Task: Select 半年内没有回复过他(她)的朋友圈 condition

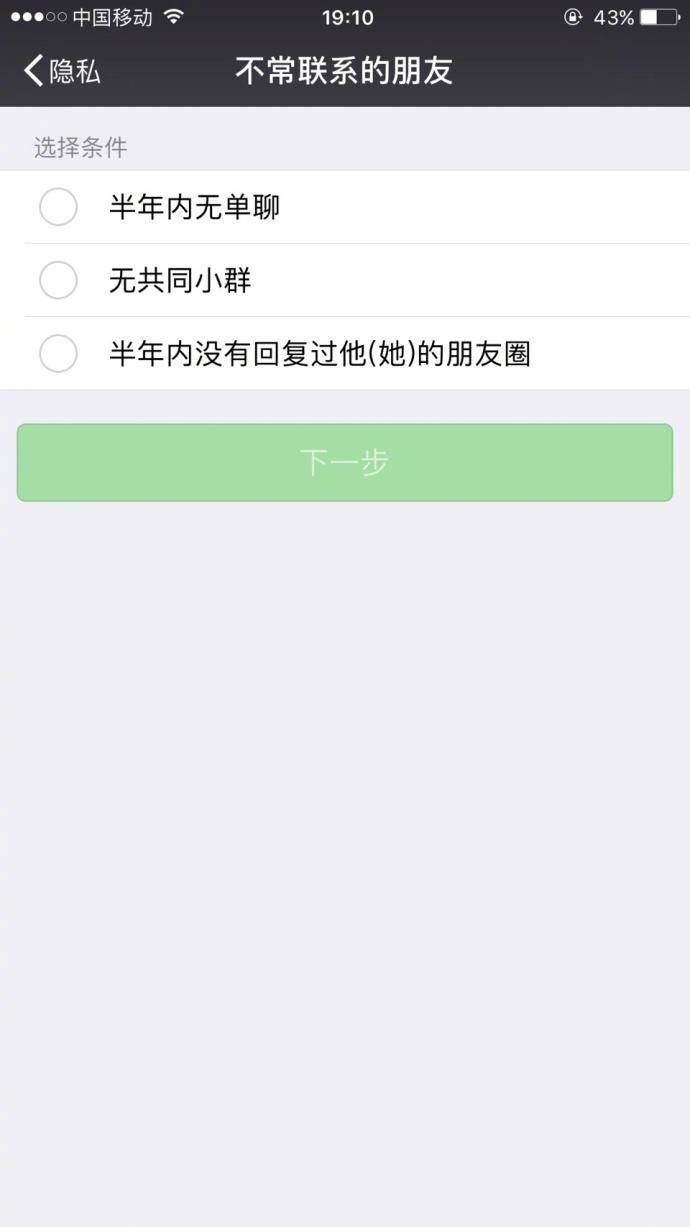Action: 58,353
